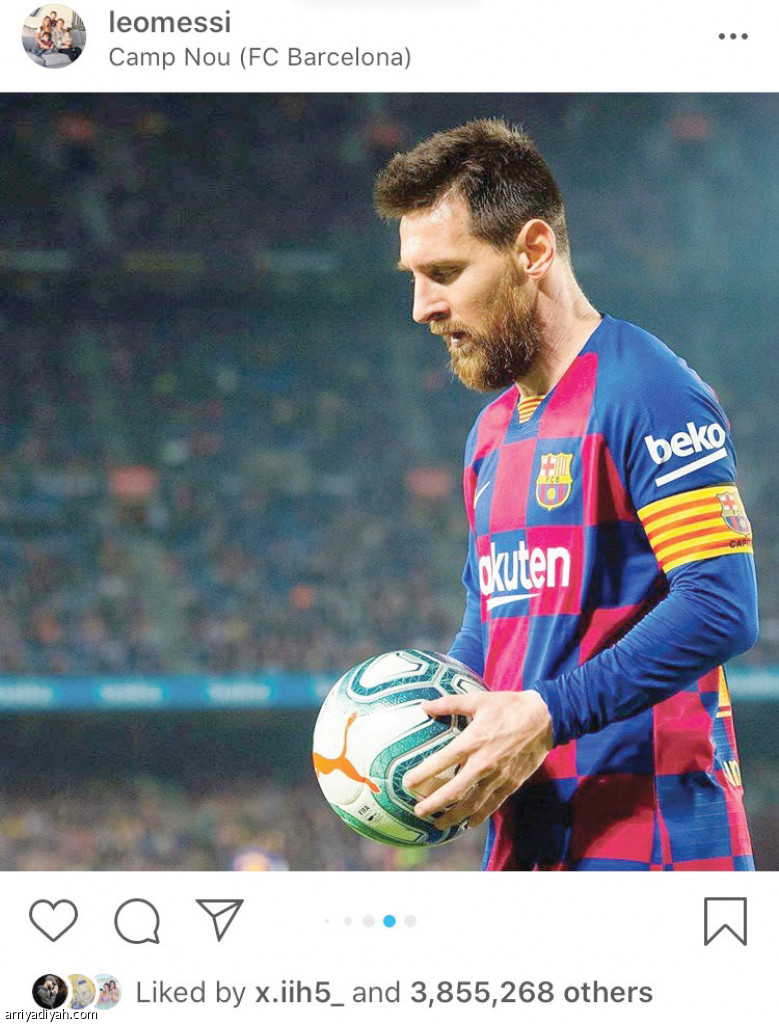Open the post photo

(x=389, y=480)
